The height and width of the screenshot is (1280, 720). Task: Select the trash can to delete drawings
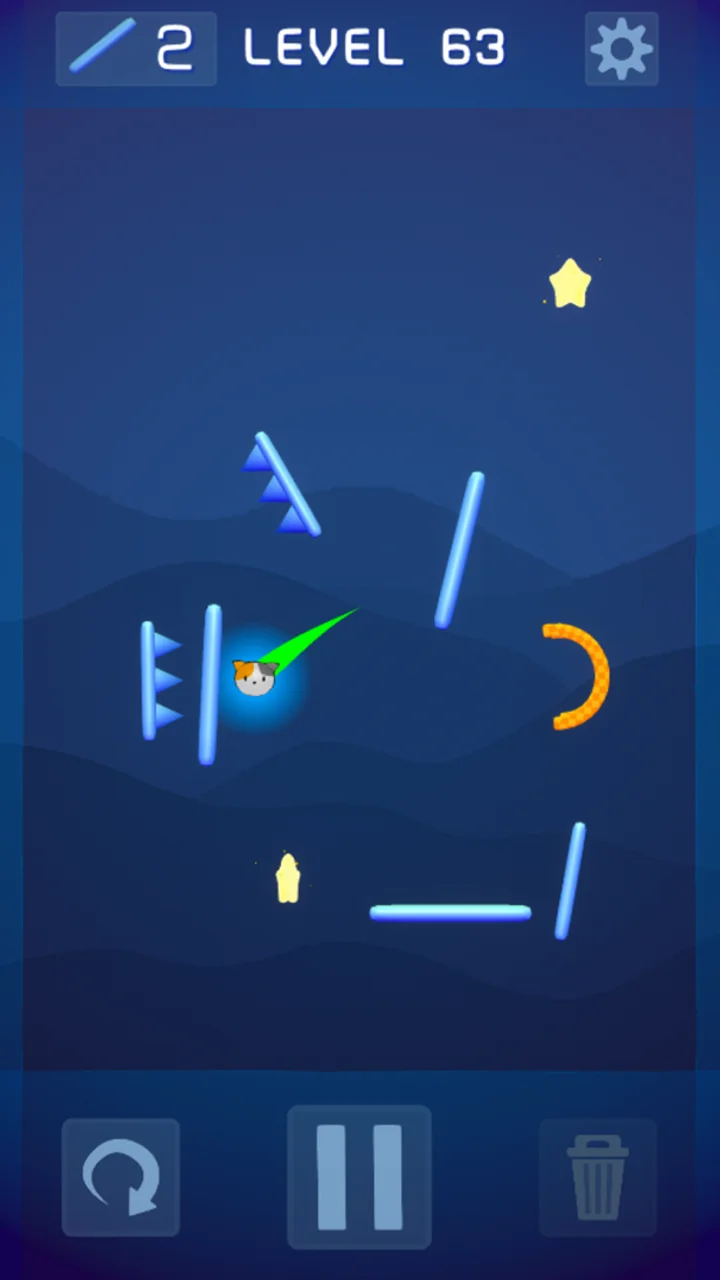pyautogui.click(x=597, y=1176)
